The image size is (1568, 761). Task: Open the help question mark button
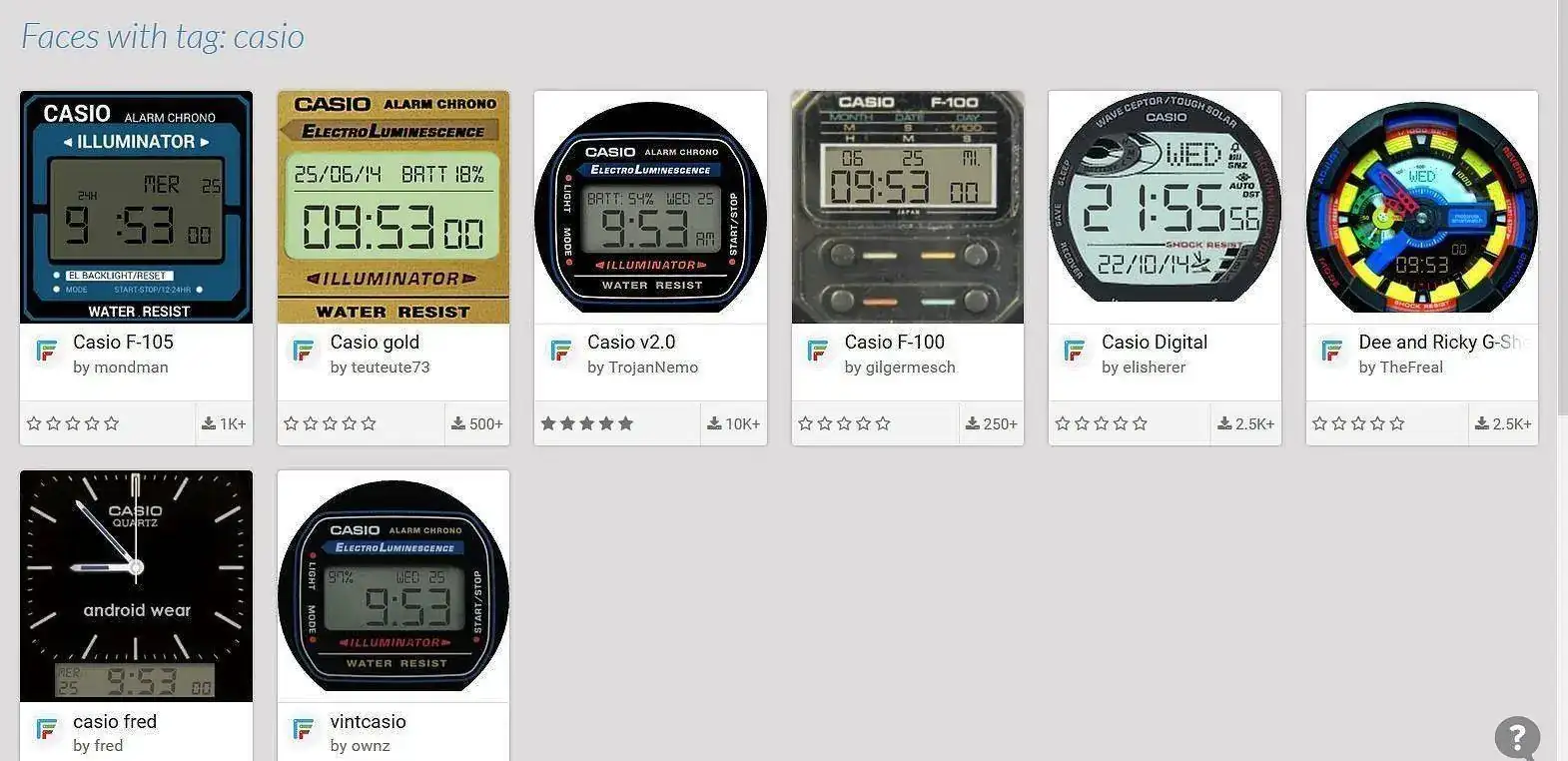coord(1516,738)
